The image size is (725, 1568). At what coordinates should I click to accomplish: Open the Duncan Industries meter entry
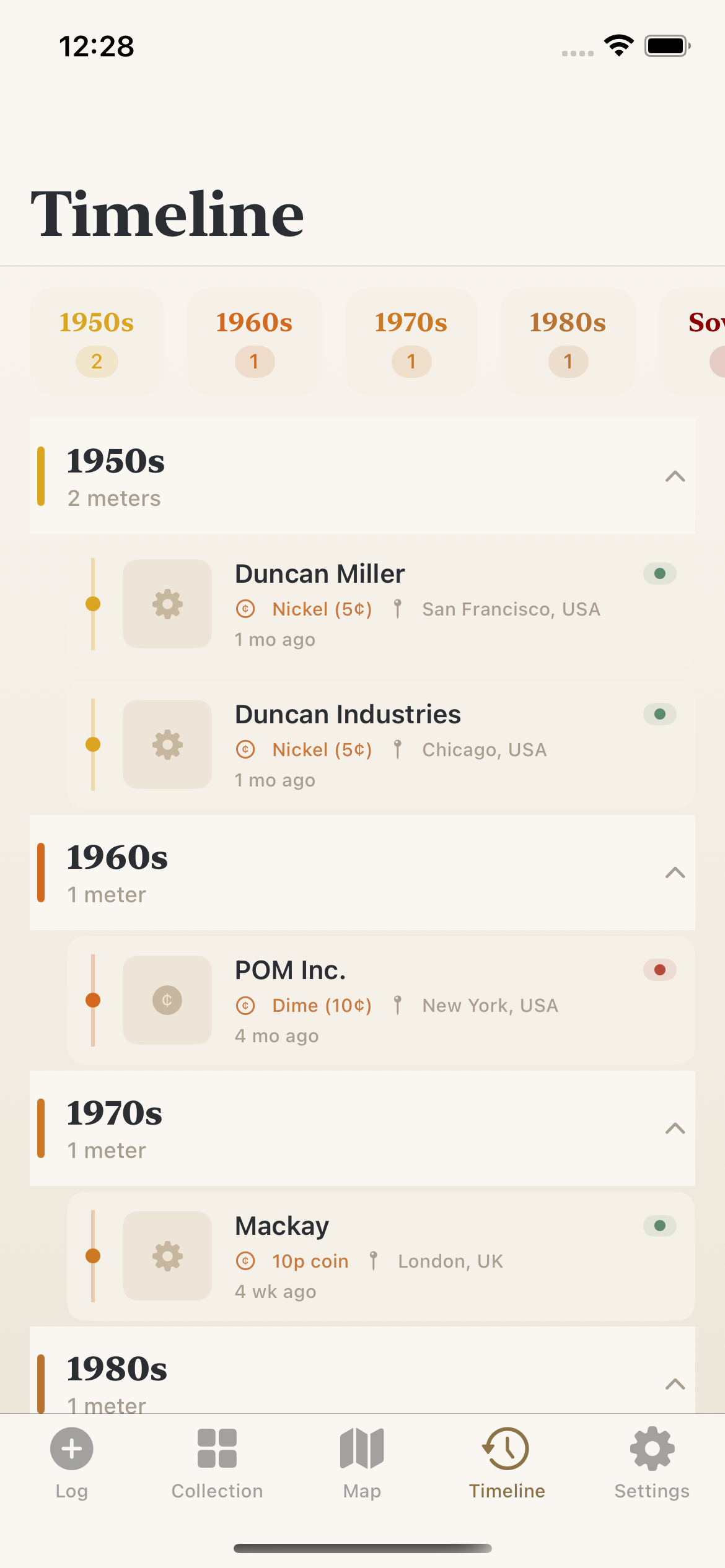[380, 744]
